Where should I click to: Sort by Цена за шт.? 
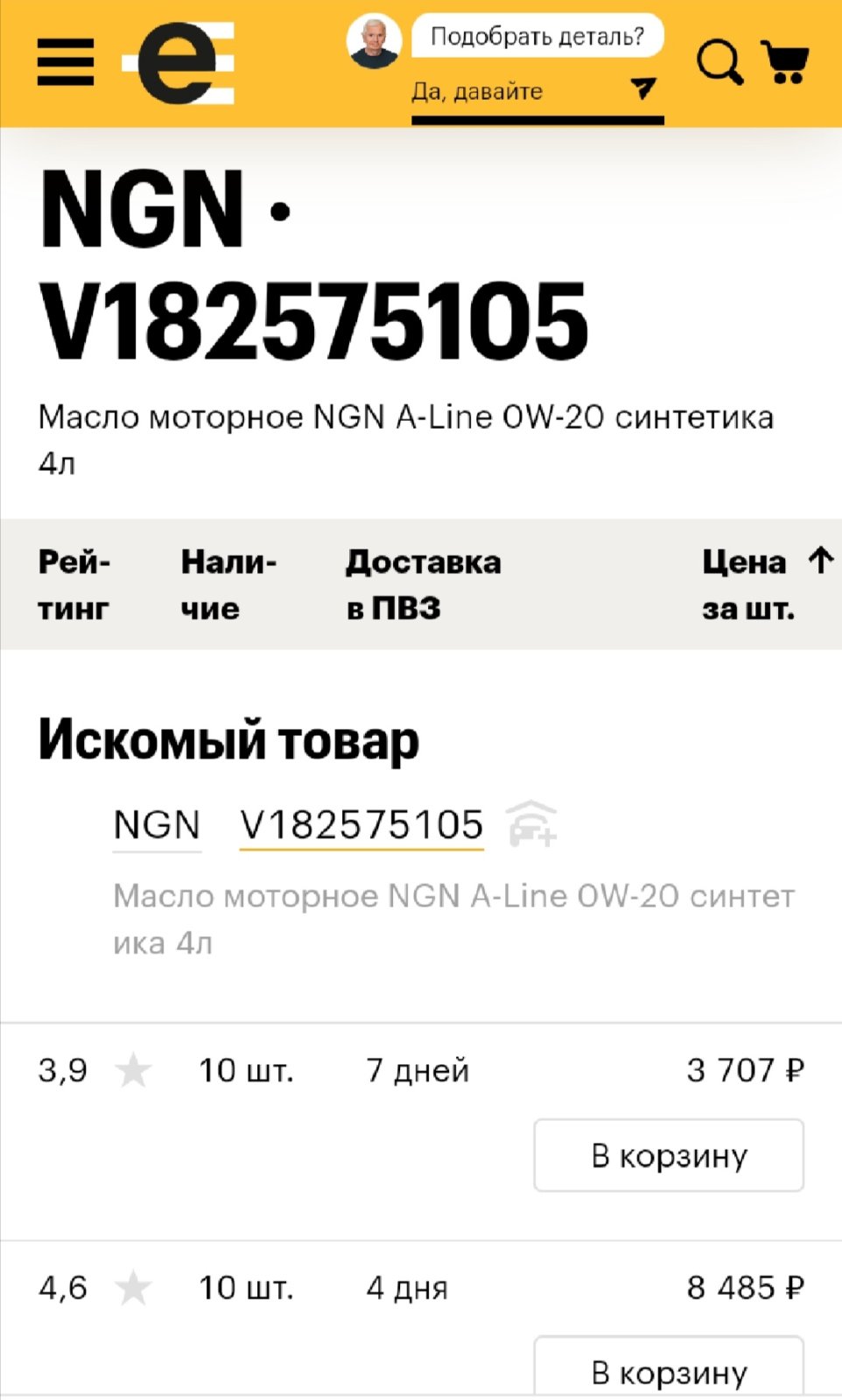[x=767, y=584]
